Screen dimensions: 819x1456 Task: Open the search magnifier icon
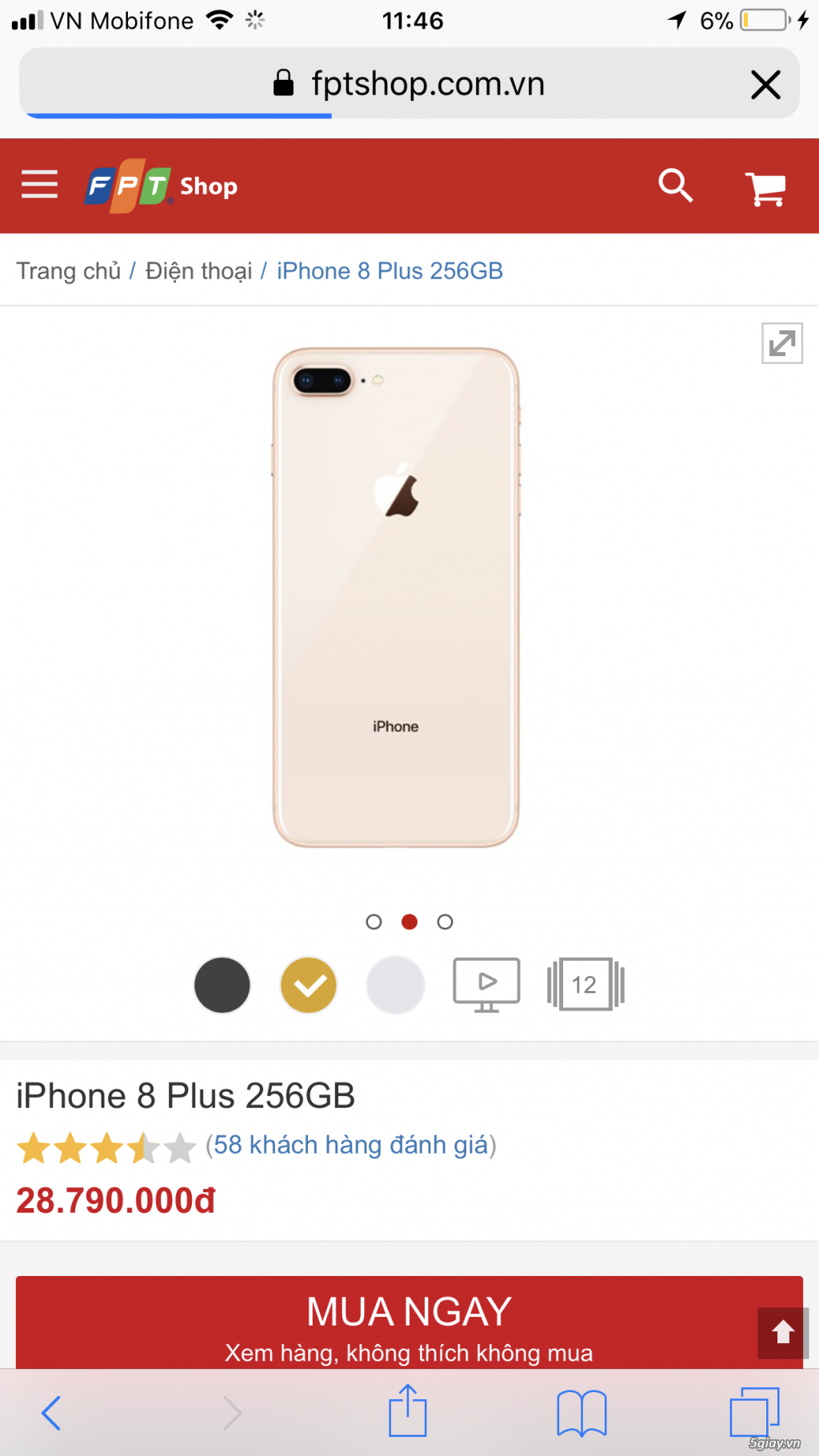pyautogui.click(x=675, y=186)
